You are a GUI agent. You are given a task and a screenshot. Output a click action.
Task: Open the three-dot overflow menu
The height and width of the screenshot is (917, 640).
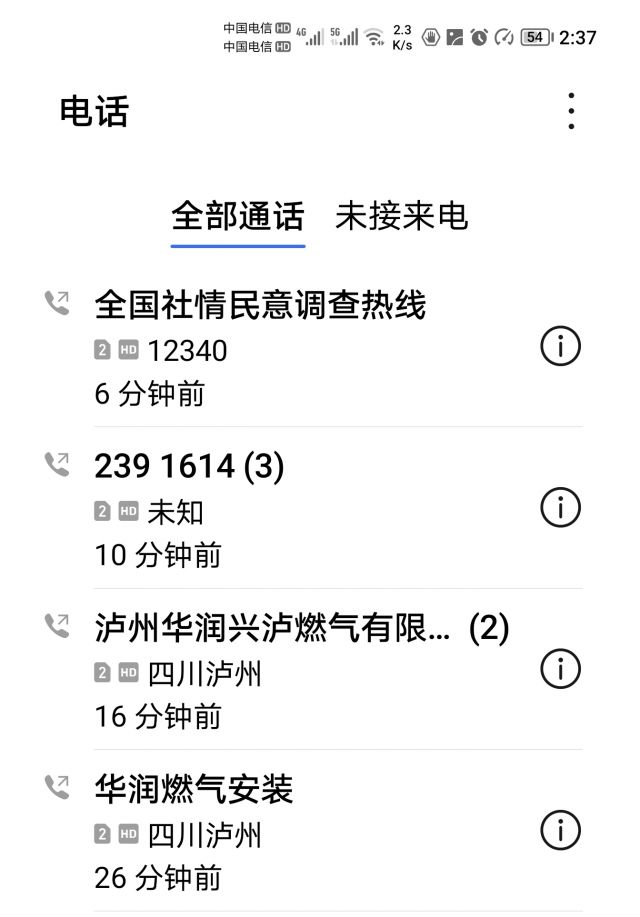(571, 111)
